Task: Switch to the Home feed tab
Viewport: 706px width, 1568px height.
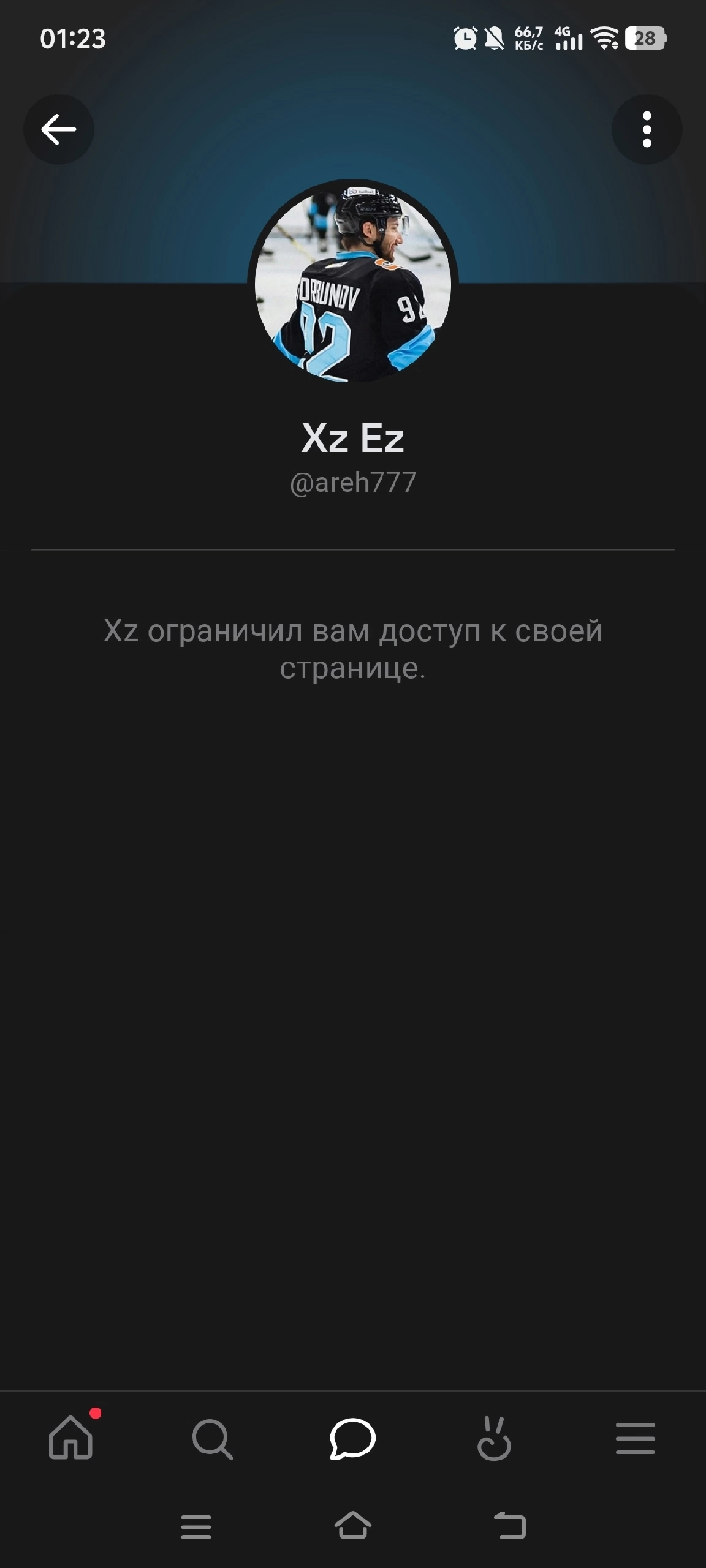Action: tap(71, 1437)
